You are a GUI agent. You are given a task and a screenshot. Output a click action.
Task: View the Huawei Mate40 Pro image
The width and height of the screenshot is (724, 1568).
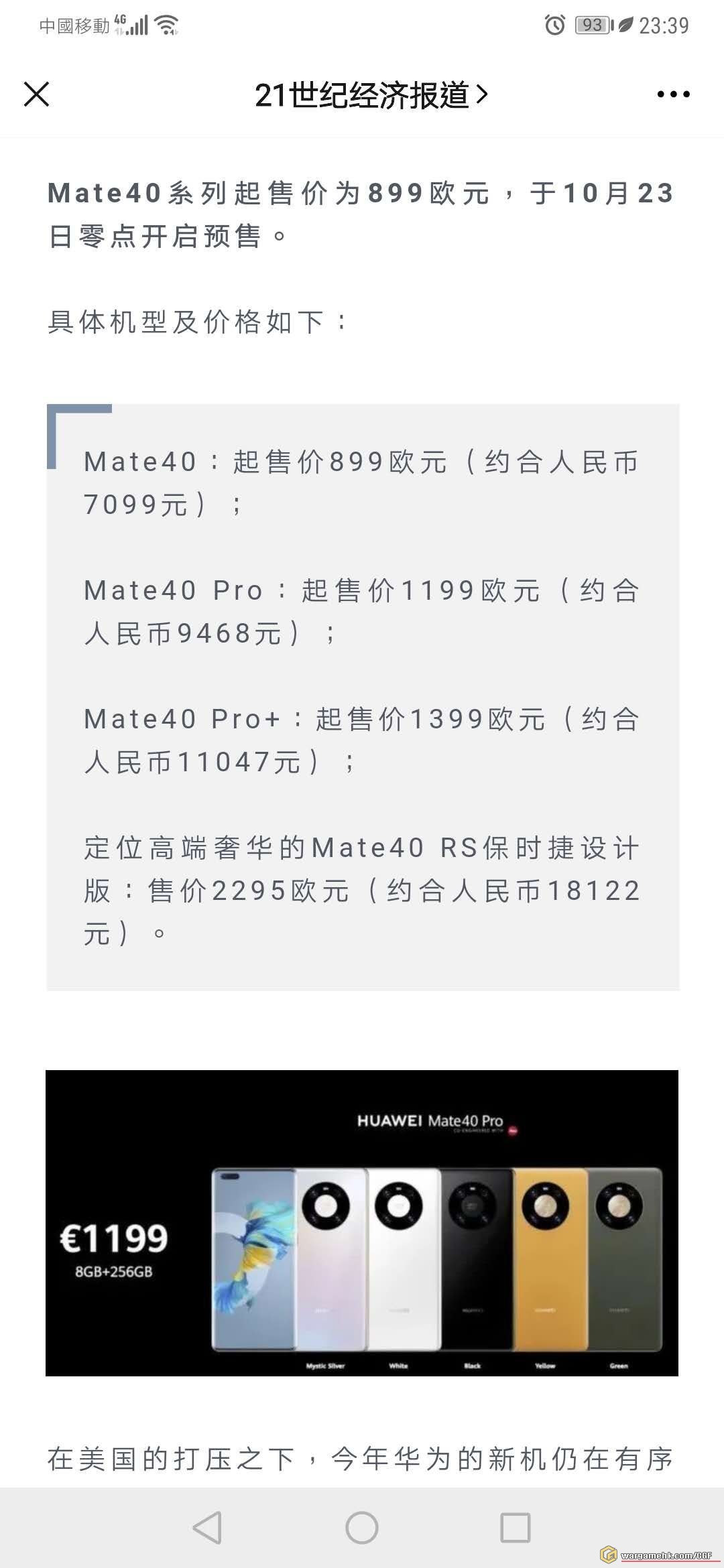362,1223
